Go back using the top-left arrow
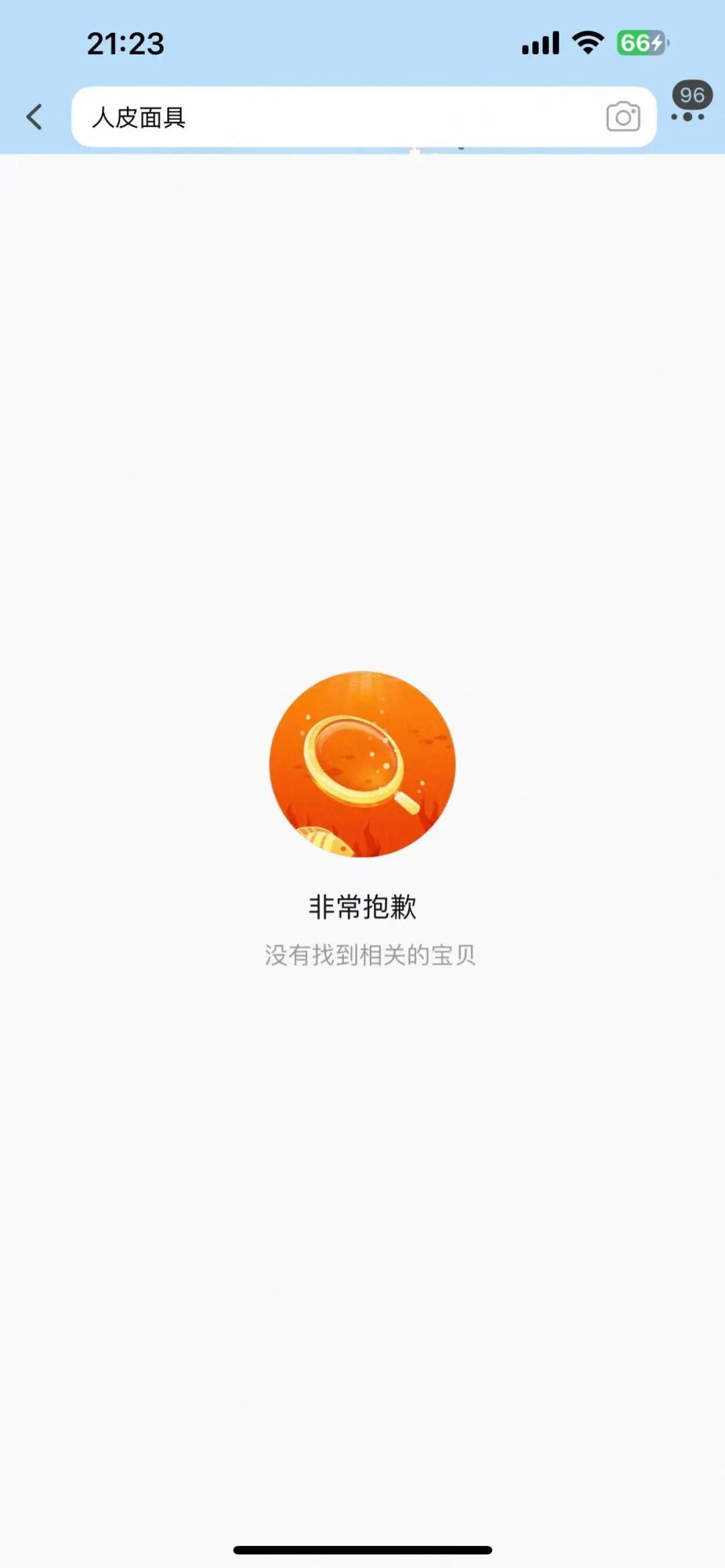Viewport: 725px width, 1568px height. tap(34, 117)
